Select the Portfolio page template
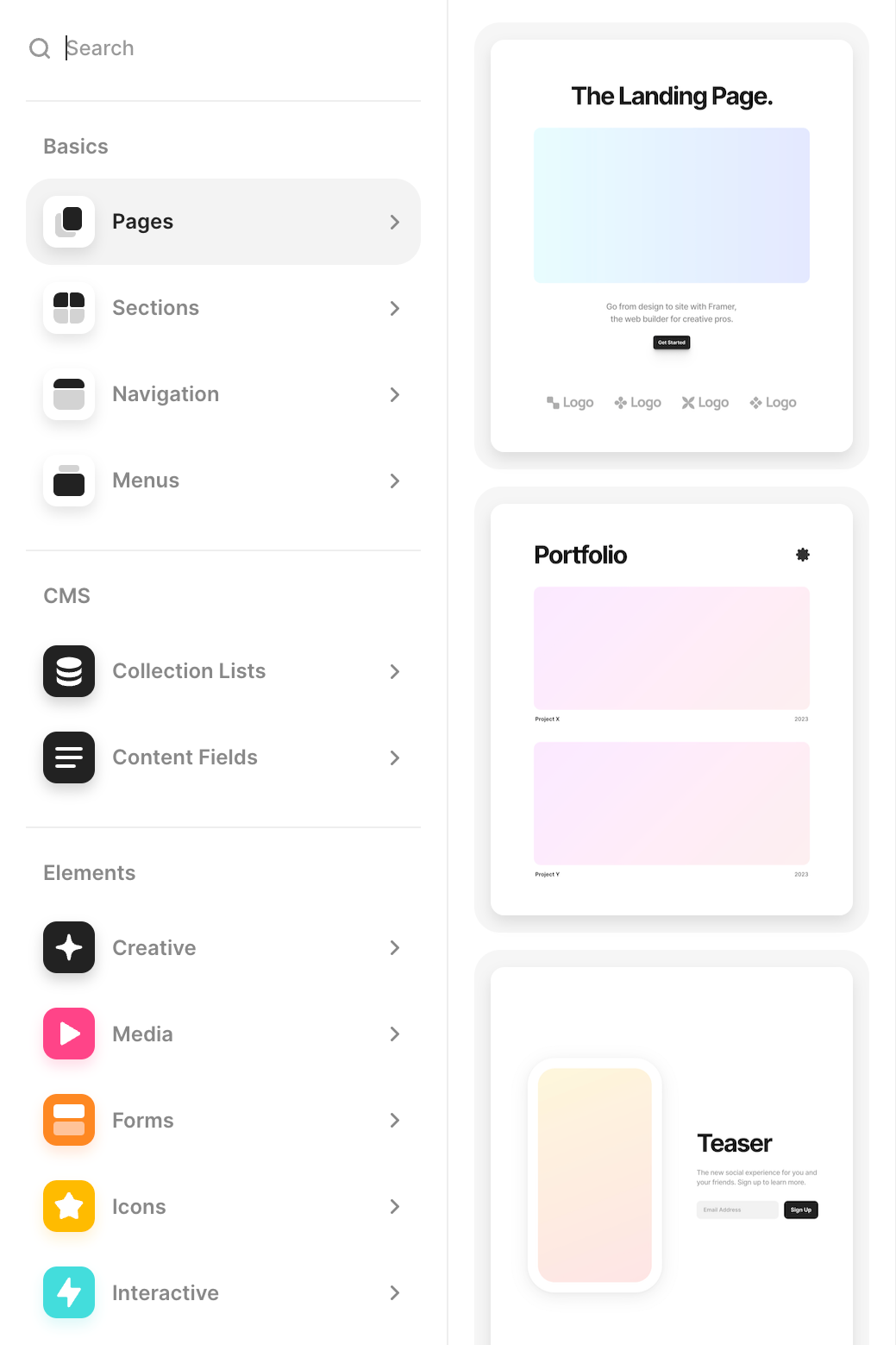This screenshot has height=1345, width=896. coord(671,709)
